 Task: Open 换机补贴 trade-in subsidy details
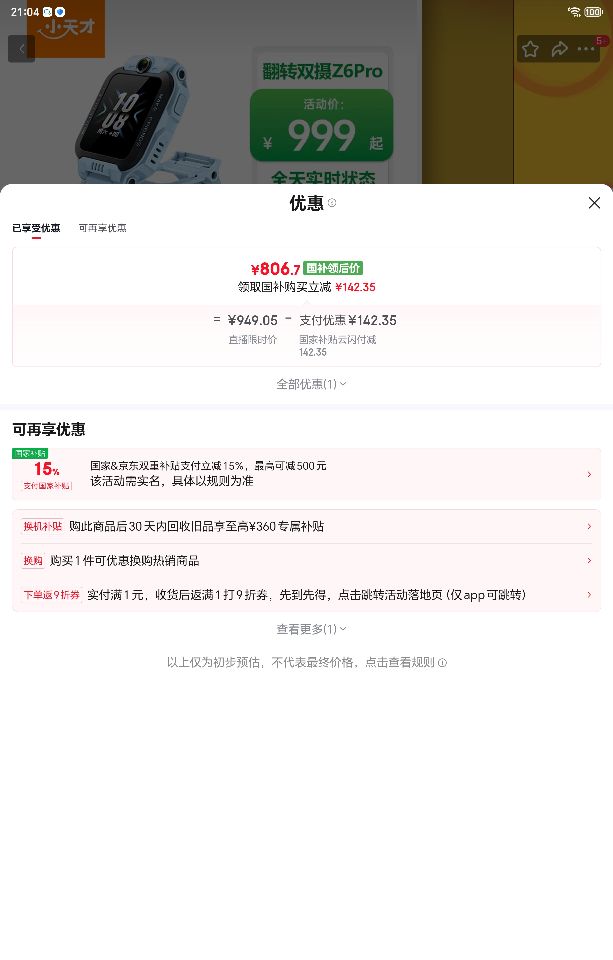306,527
